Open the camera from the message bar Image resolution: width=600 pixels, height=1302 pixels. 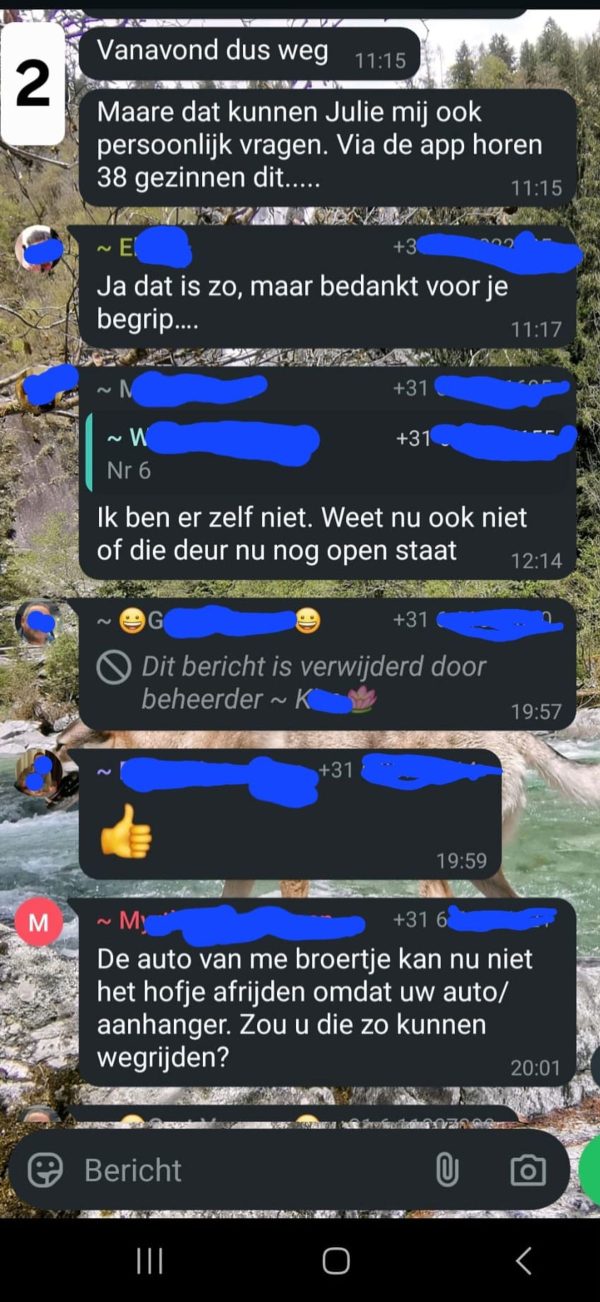click(527, 1170)
